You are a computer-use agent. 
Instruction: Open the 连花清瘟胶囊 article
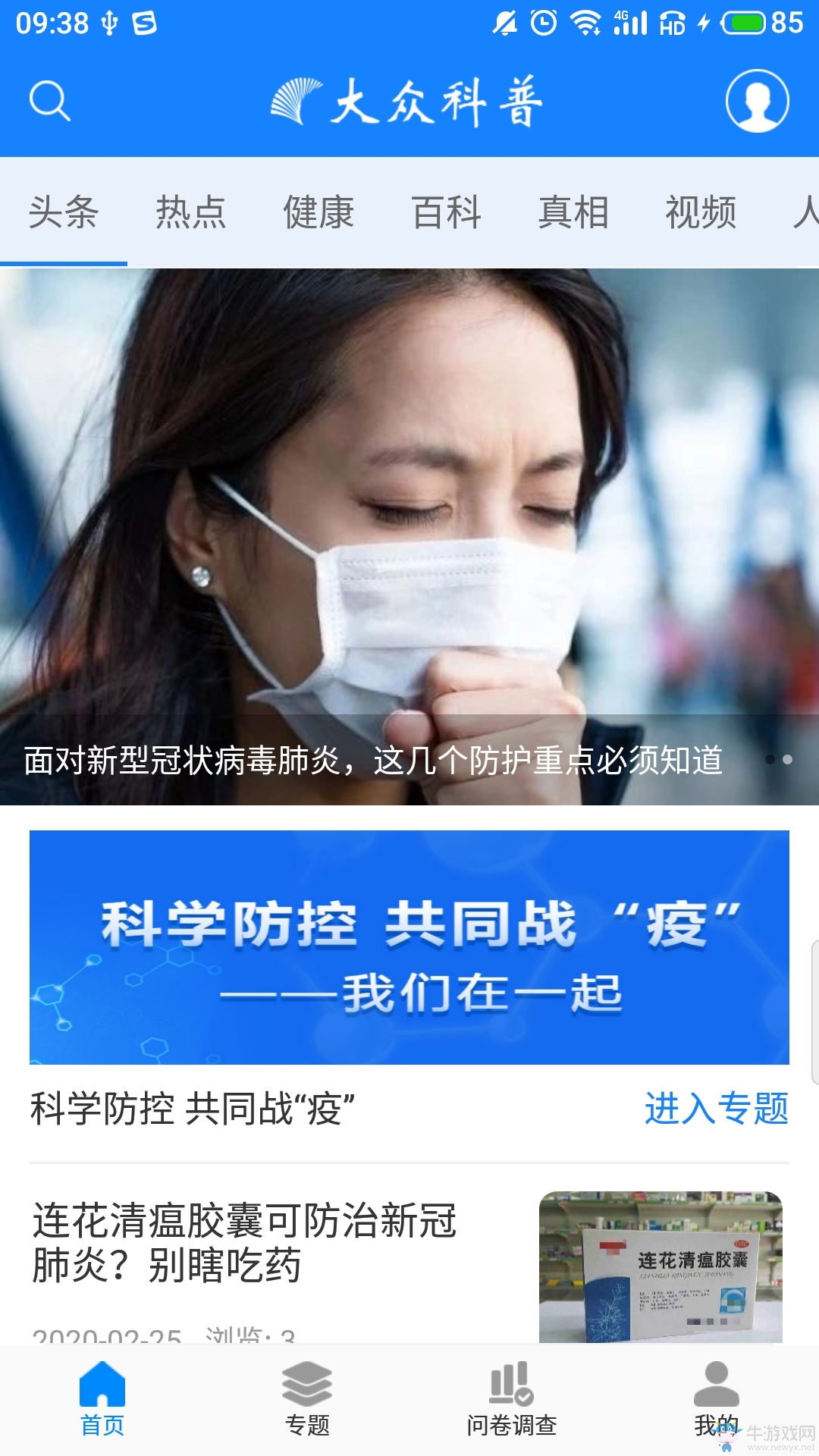point(244,1242)
